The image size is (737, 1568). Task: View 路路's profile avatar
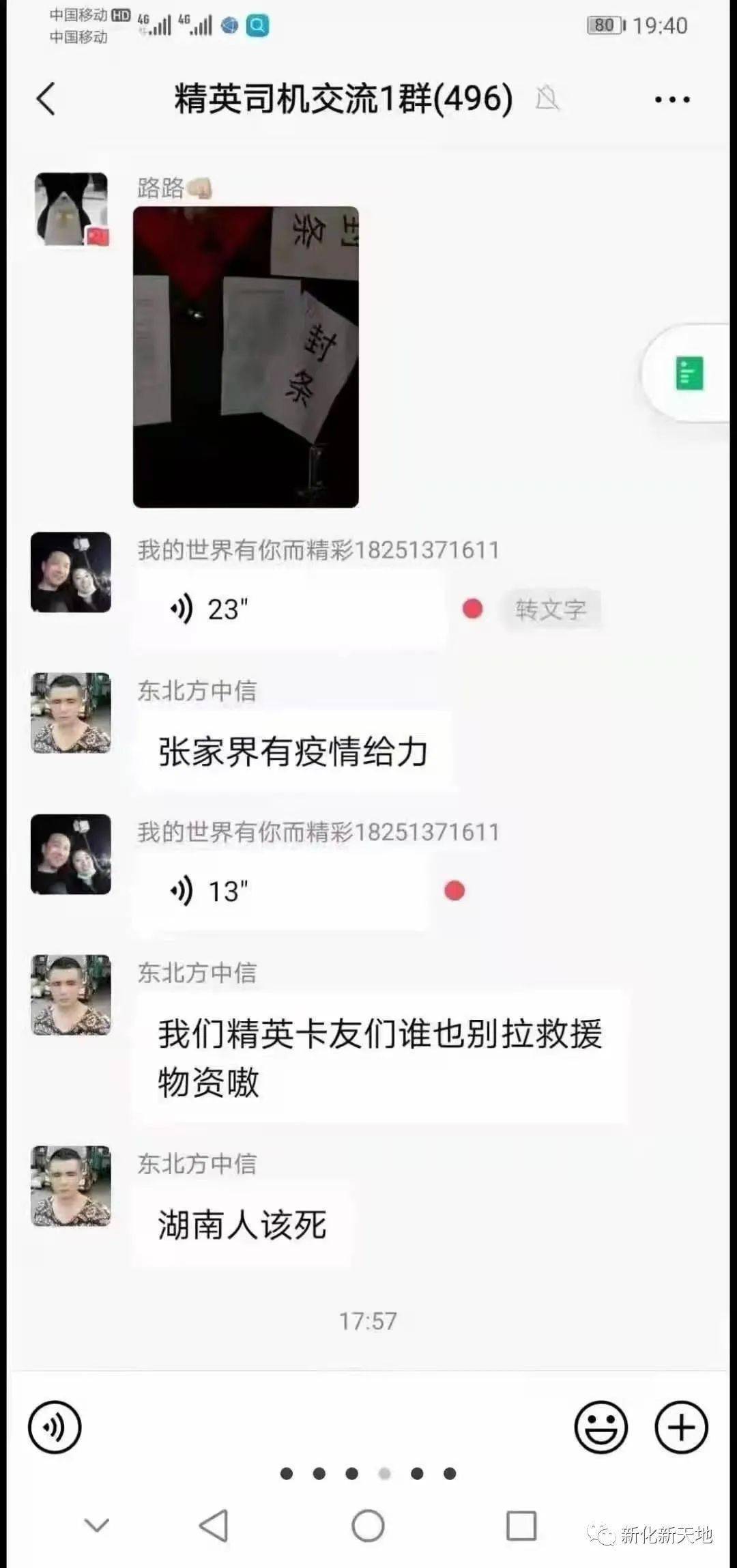click(72, 209)
